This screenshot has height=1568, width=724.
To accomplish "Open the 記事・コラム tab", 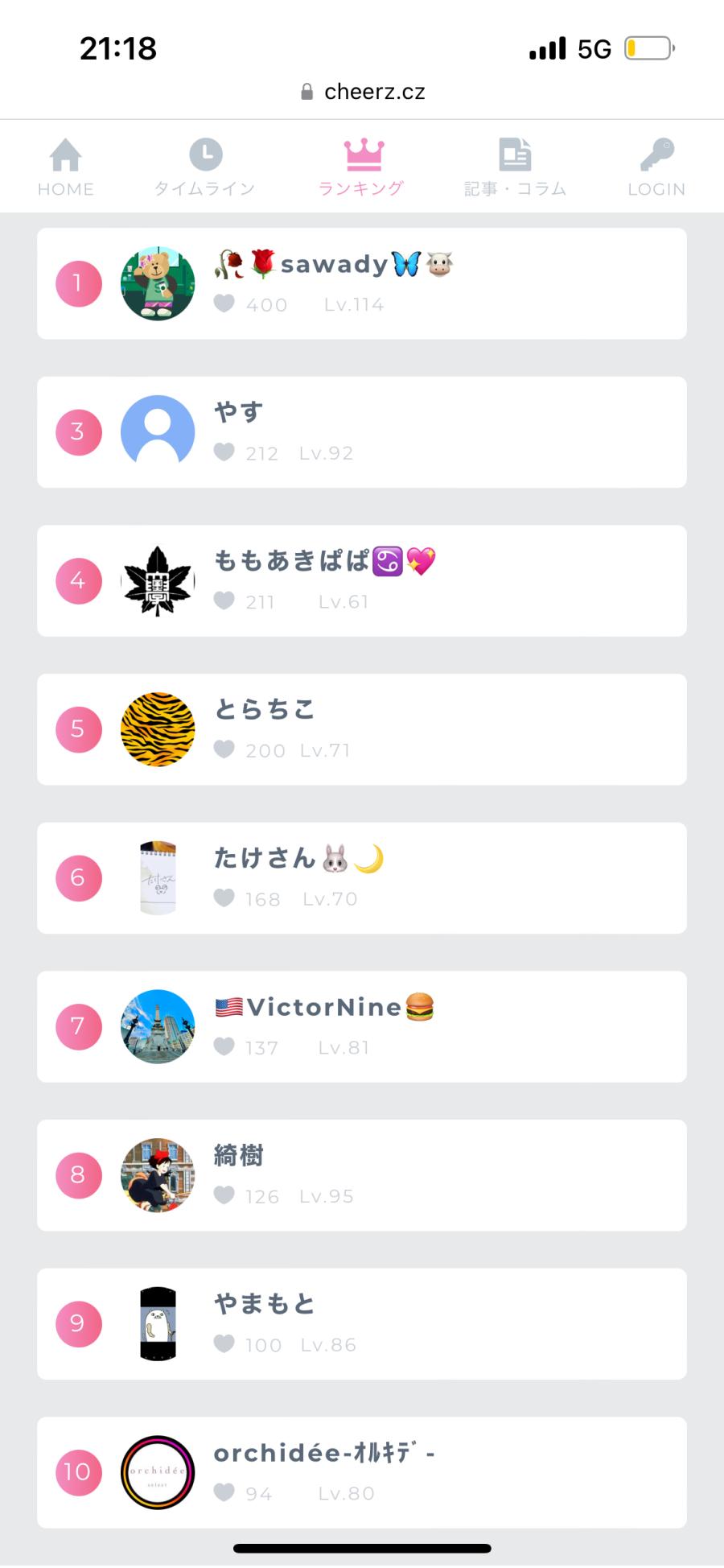I will [x=515, y=167].
